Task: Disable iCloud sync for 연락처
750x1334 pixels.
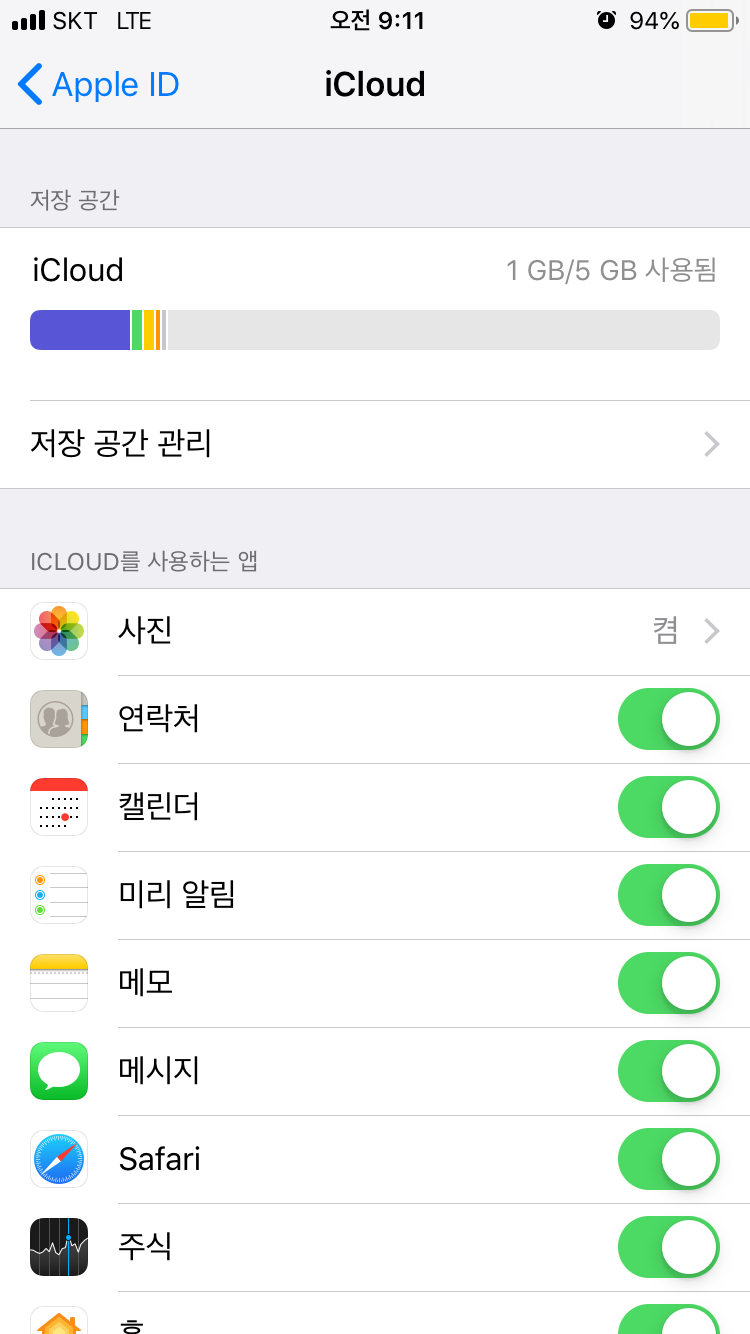Action: pyautogui.click(x=668, y=719)
